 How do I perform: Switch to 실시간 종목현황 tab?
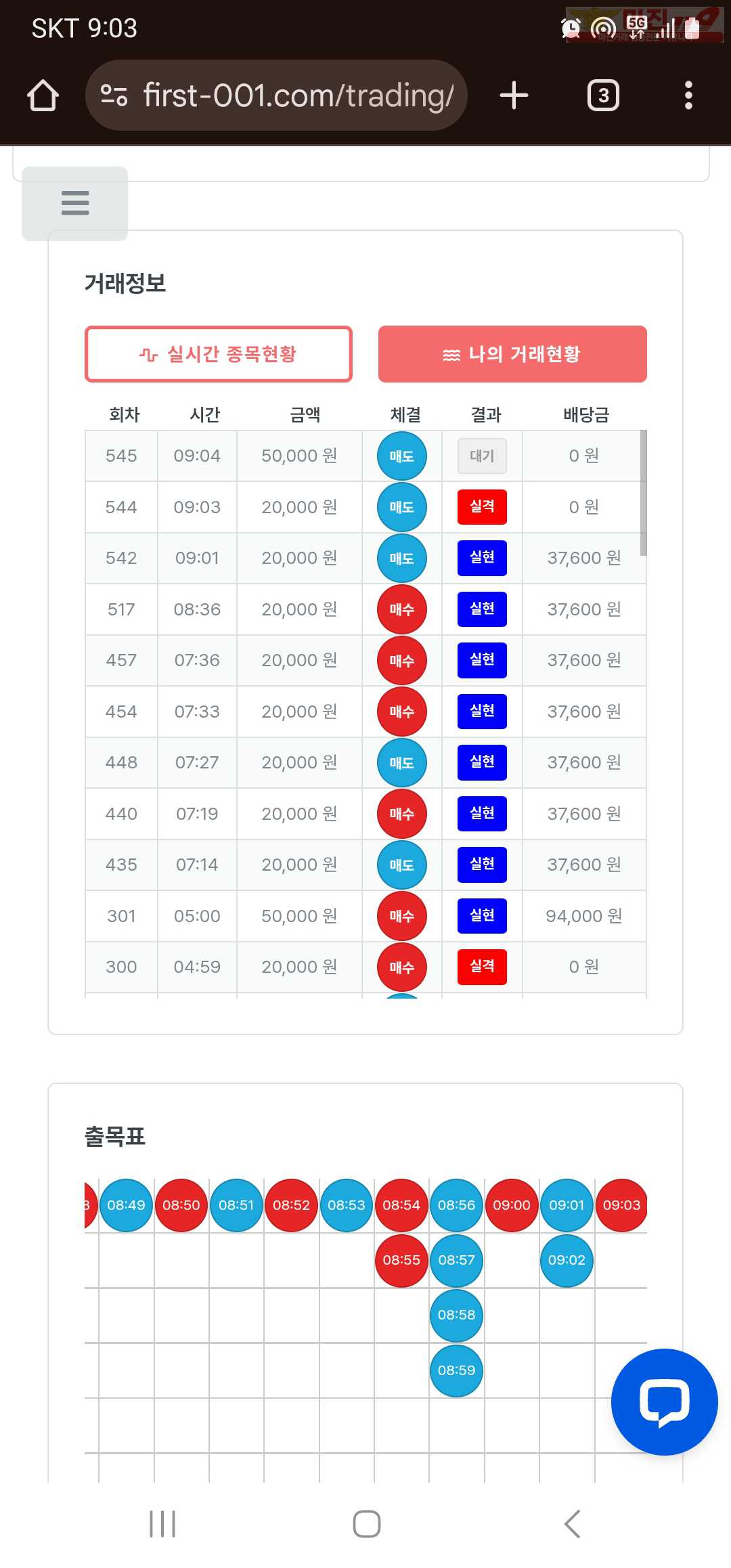[x=219, y=354]
